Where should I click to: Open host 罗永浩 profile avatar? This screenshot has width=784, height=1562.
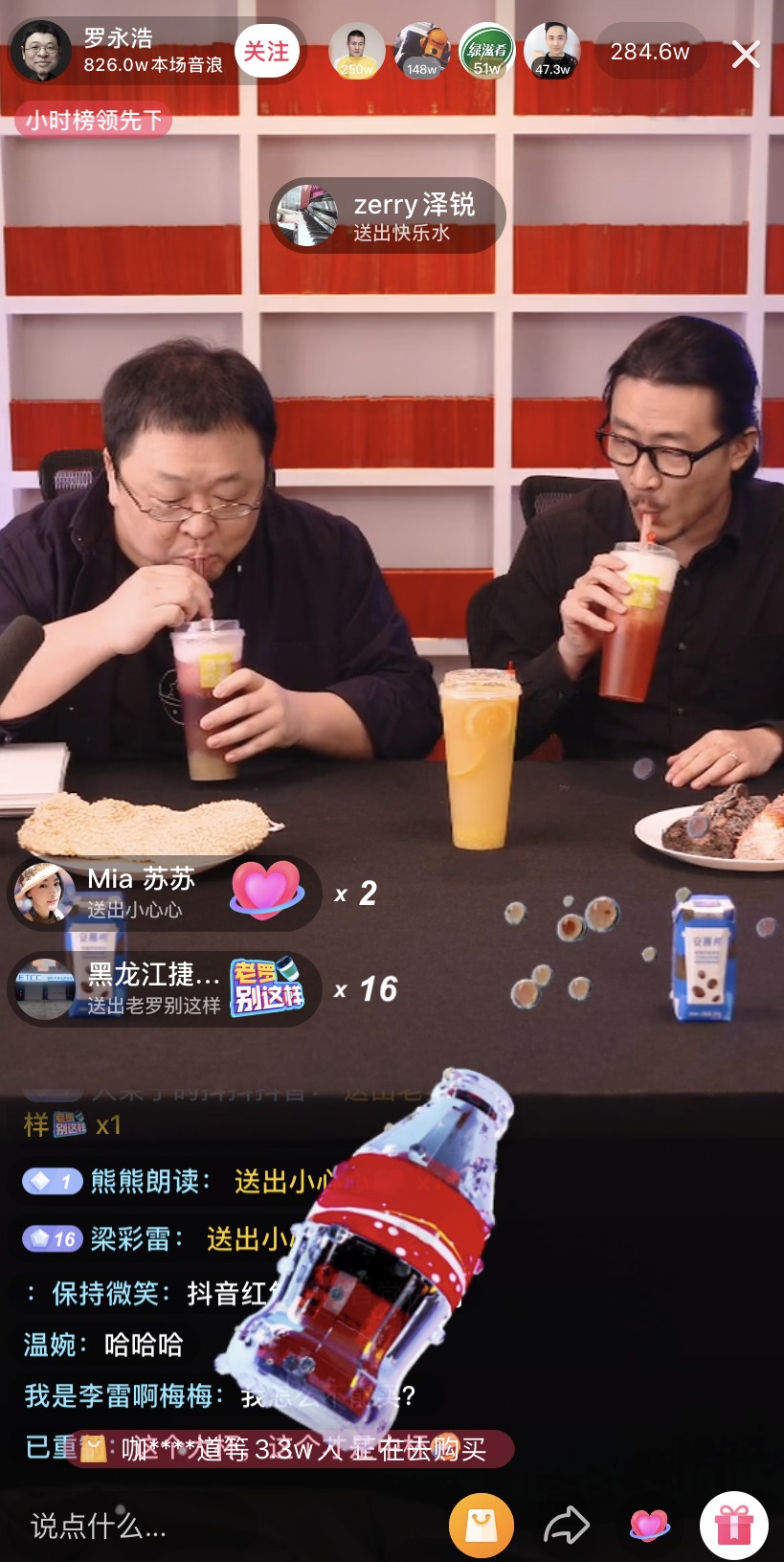point(41,53)
